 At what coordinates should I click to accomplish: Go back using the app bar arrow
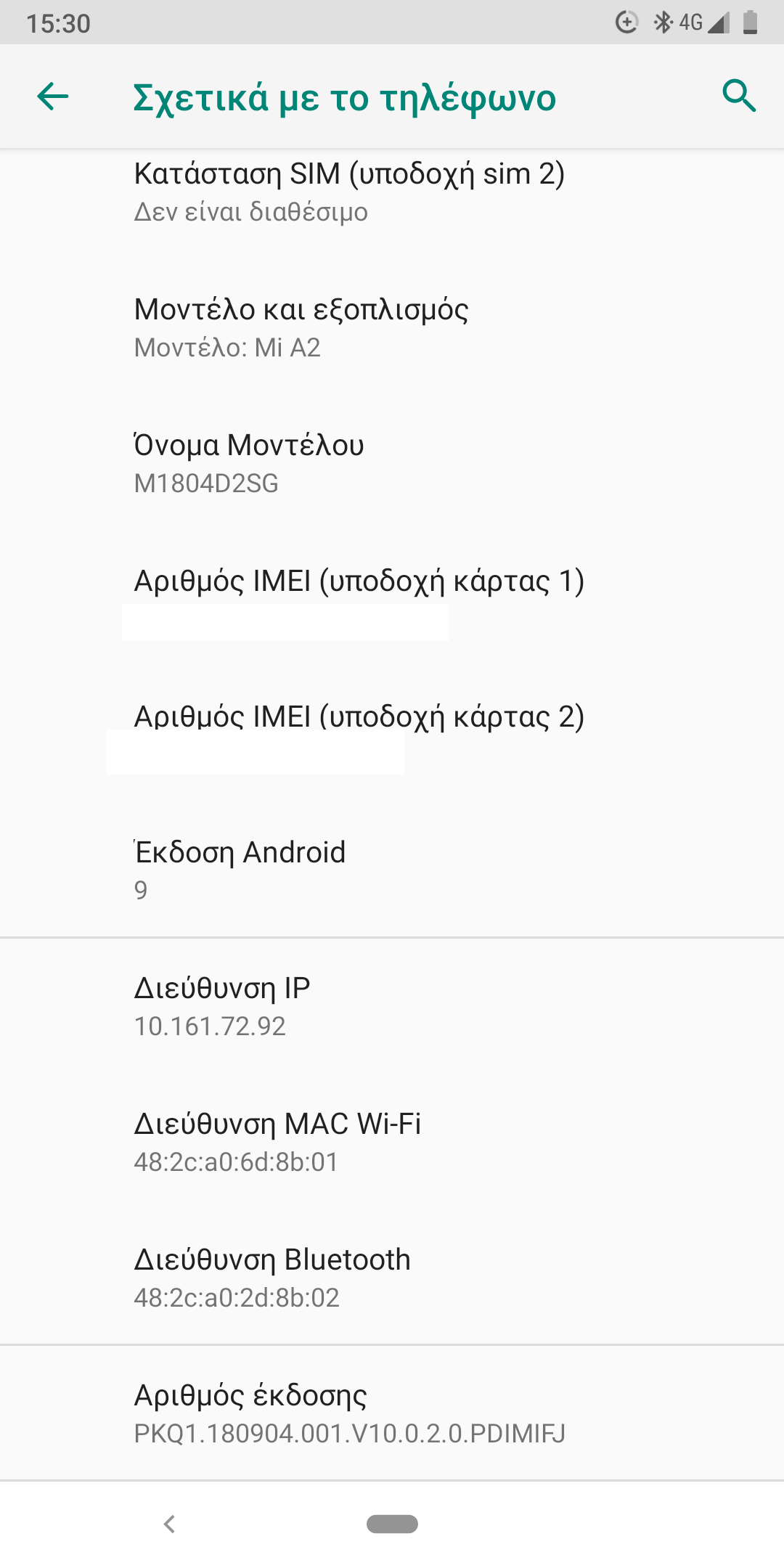coord(53,97)
